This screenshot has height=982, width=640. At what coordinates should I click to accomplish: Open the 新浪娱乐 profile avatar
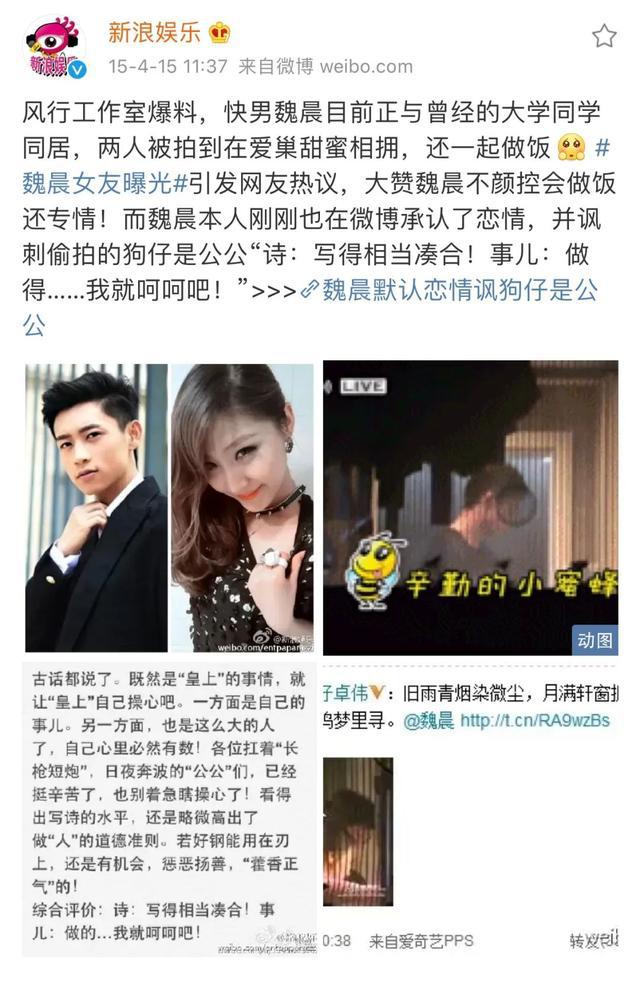pos(54,48)
